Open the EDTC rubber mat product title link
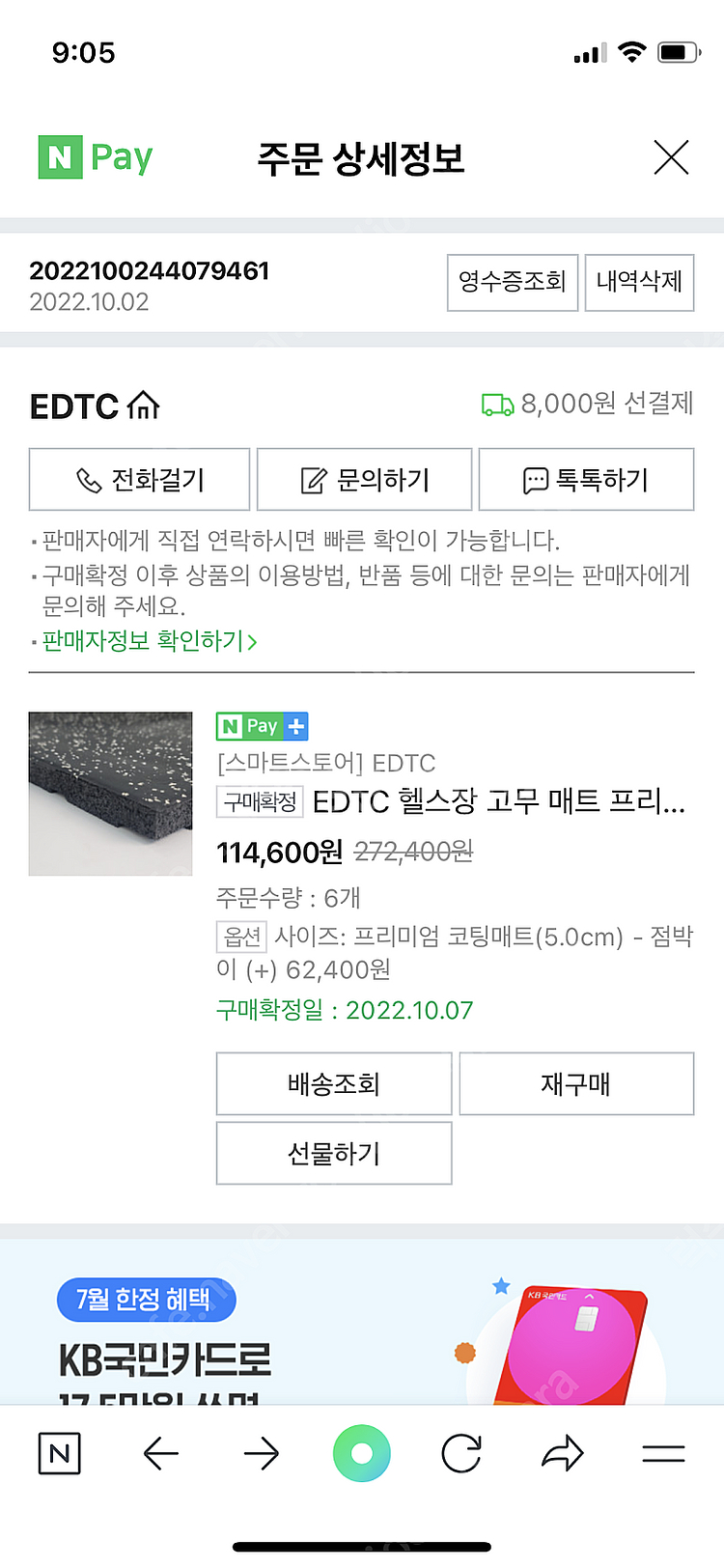 point(483,801)
